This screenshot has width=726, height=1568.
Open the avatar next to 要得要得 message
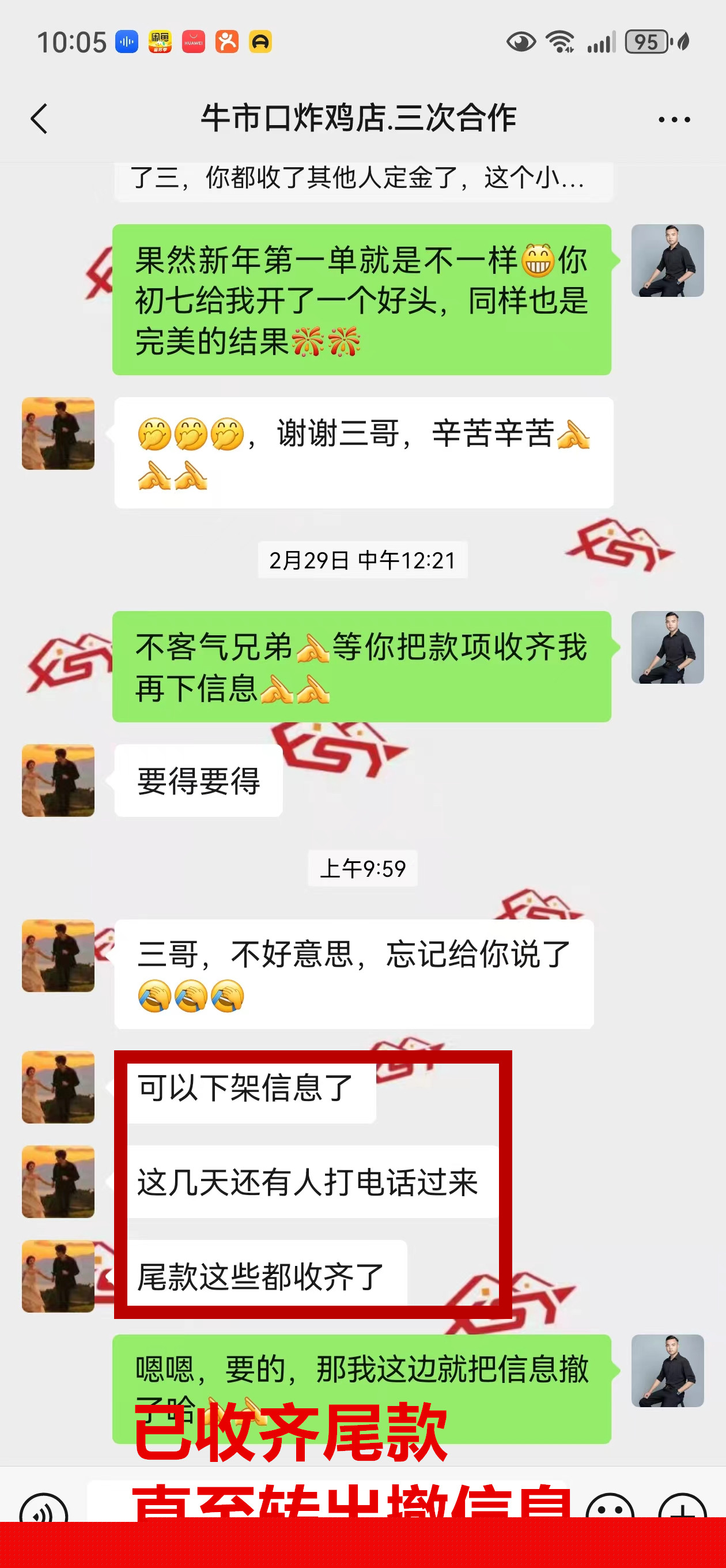[x=58, y=780]
